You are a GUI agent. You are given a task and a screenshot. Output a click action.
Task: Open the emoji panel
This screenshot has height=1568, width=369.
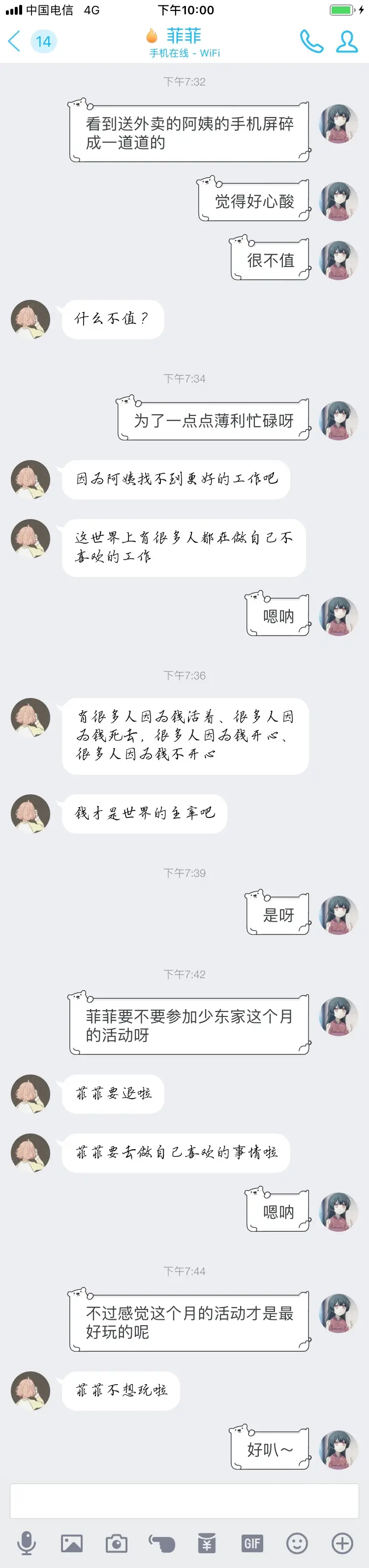click(x=297, y=1543)
